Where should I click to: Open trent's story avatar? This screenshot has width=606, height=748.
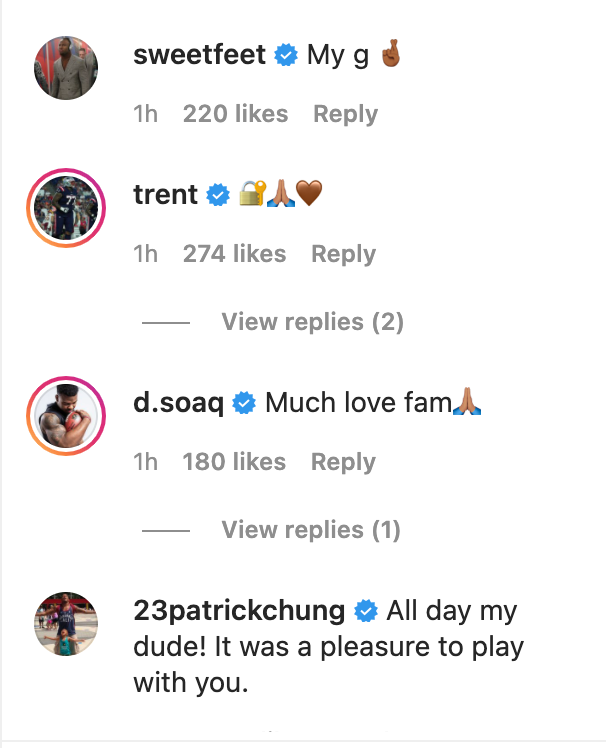66,208
